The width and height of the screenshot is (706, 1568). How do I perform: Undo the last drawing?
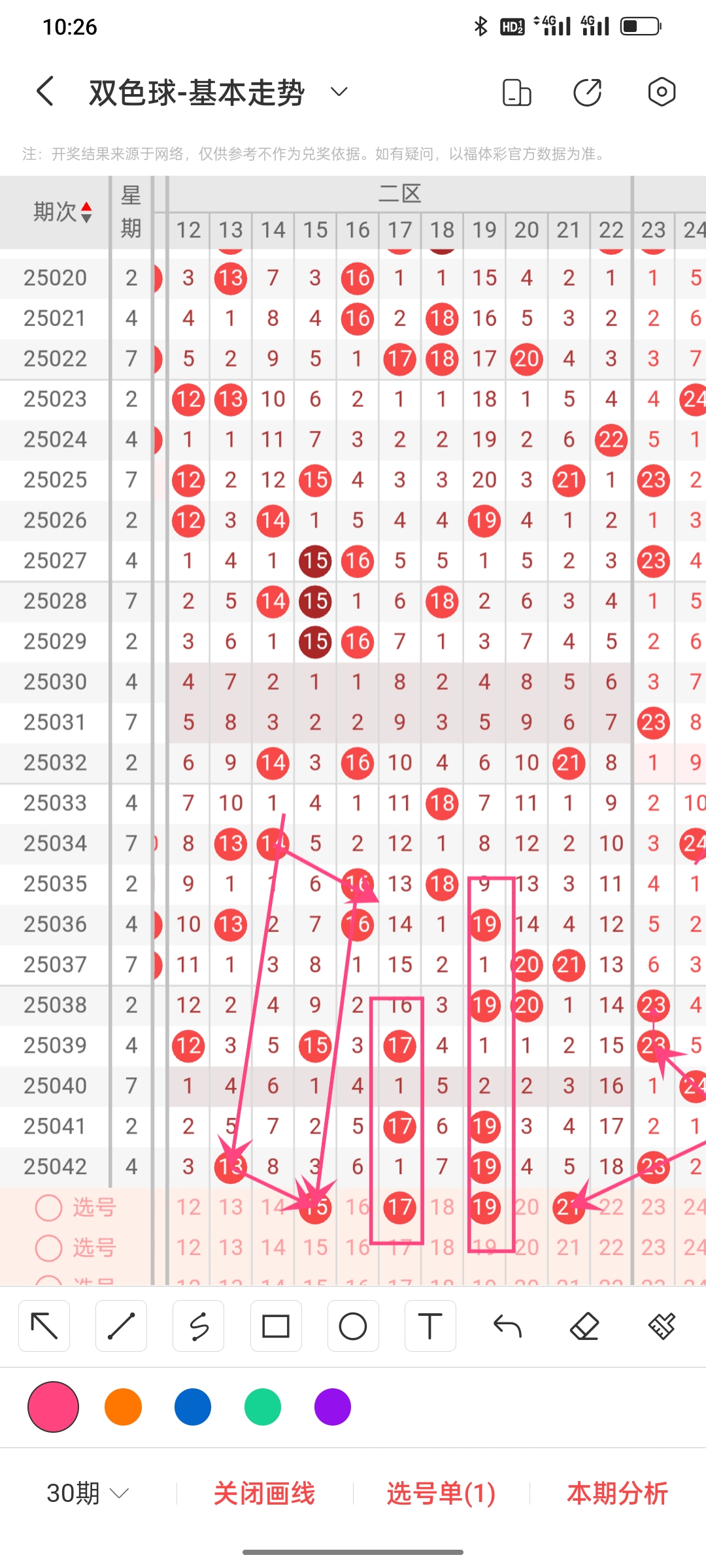[507, 1326]
